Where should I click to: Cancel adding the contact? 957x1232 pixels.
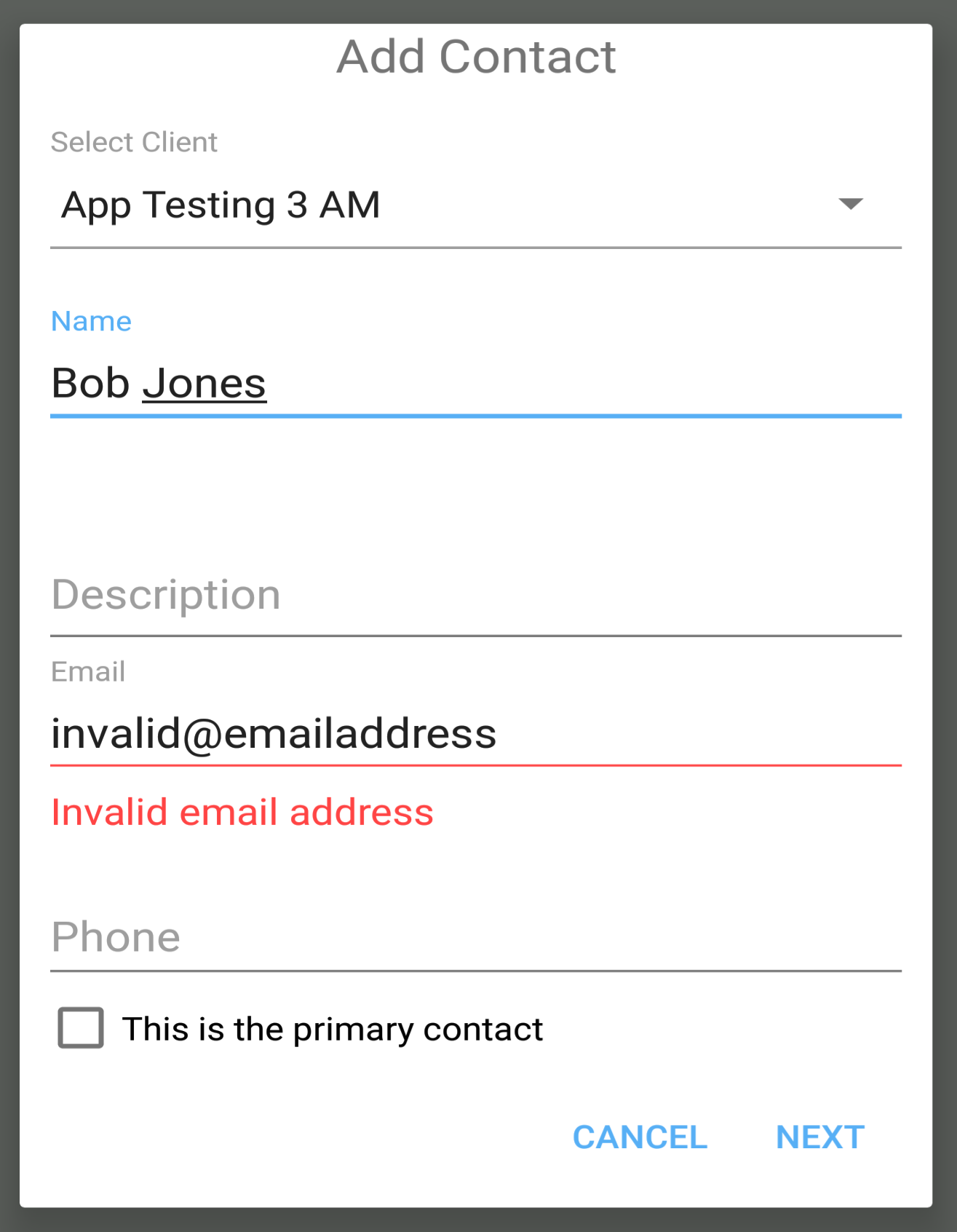(x=639, y=1137)
